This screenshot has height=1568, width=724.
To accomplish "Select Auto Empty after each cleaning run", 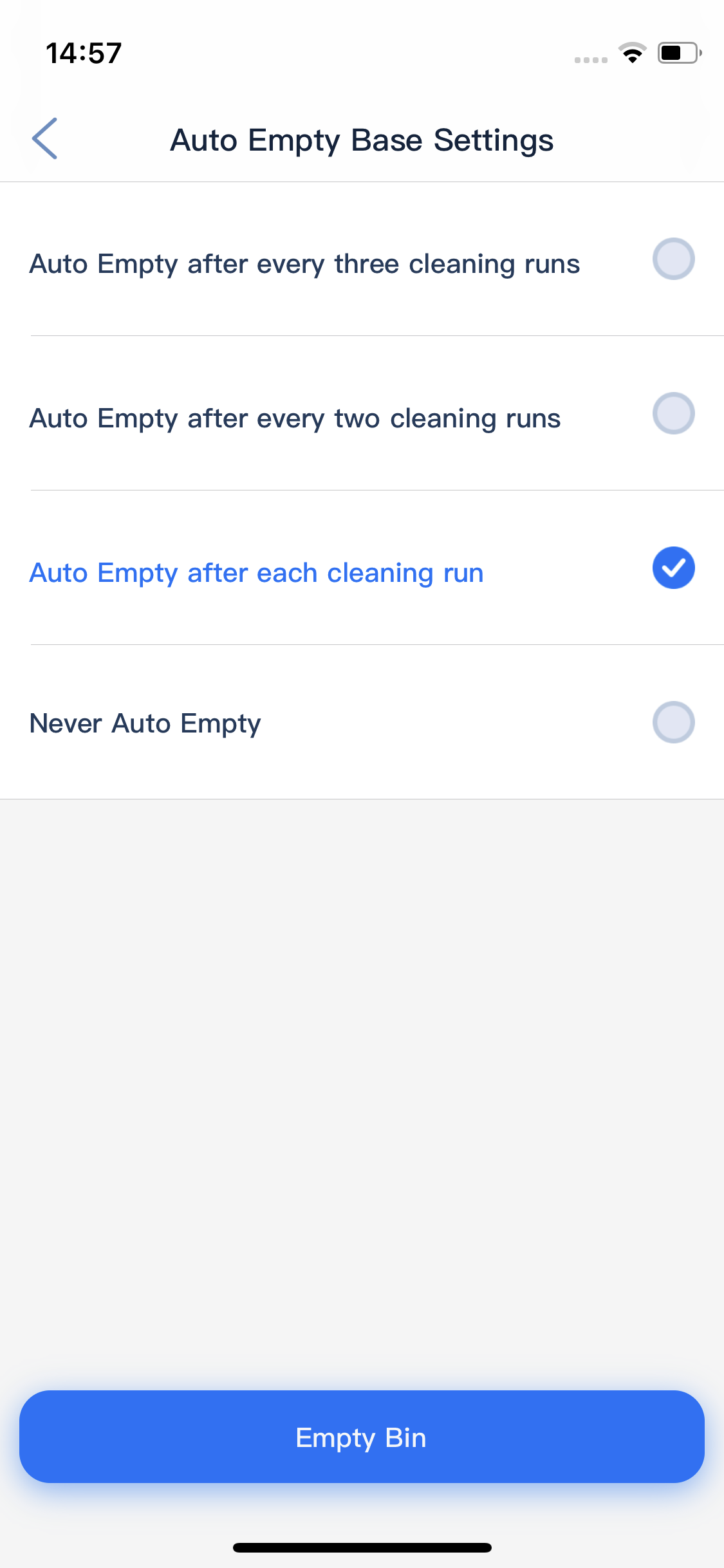I will pyautogui.click(x=362, y=568).
